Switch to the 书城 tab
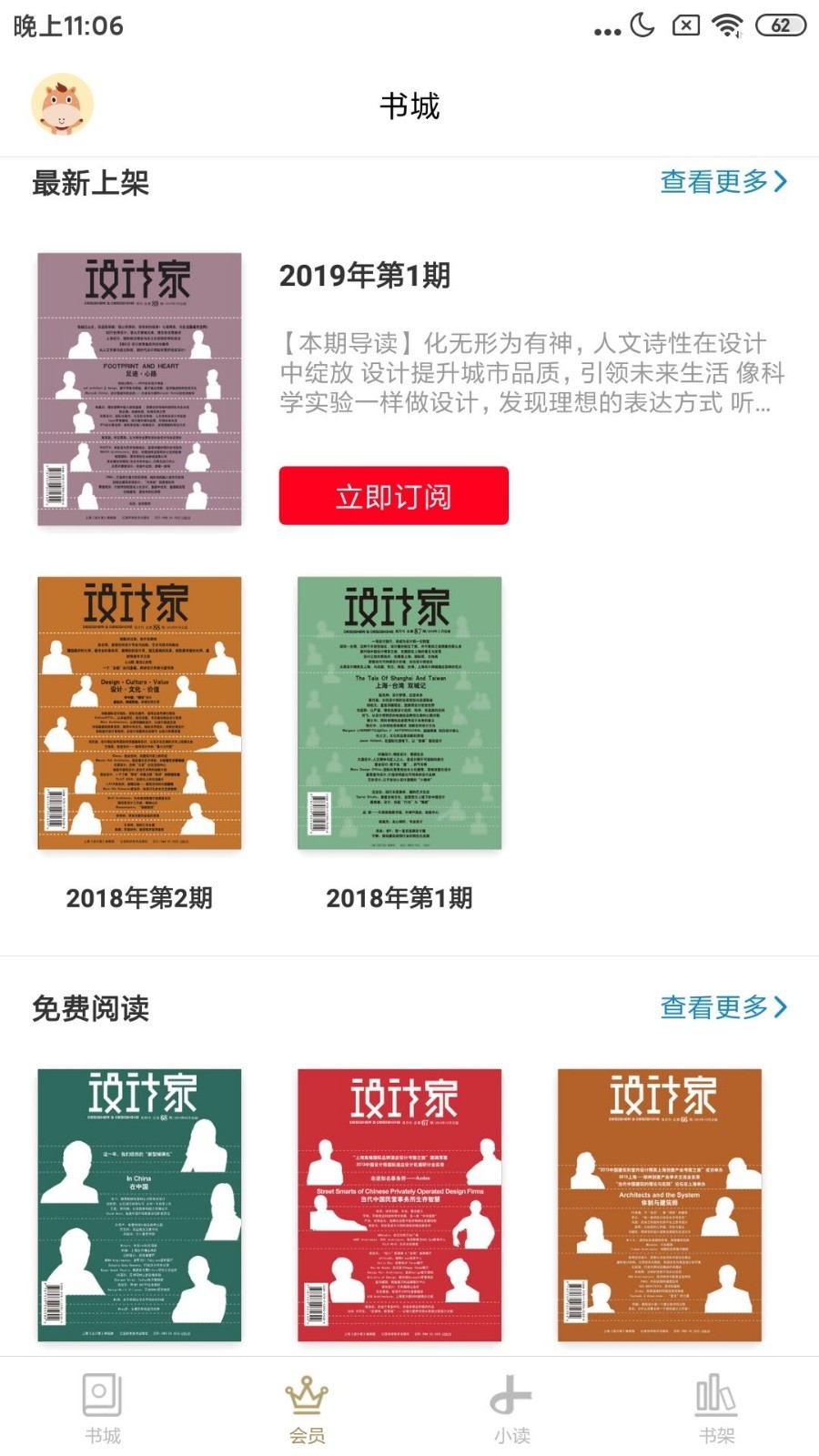The height and width of the screenshot is (1456, 819). click(x=102, y=1408)
